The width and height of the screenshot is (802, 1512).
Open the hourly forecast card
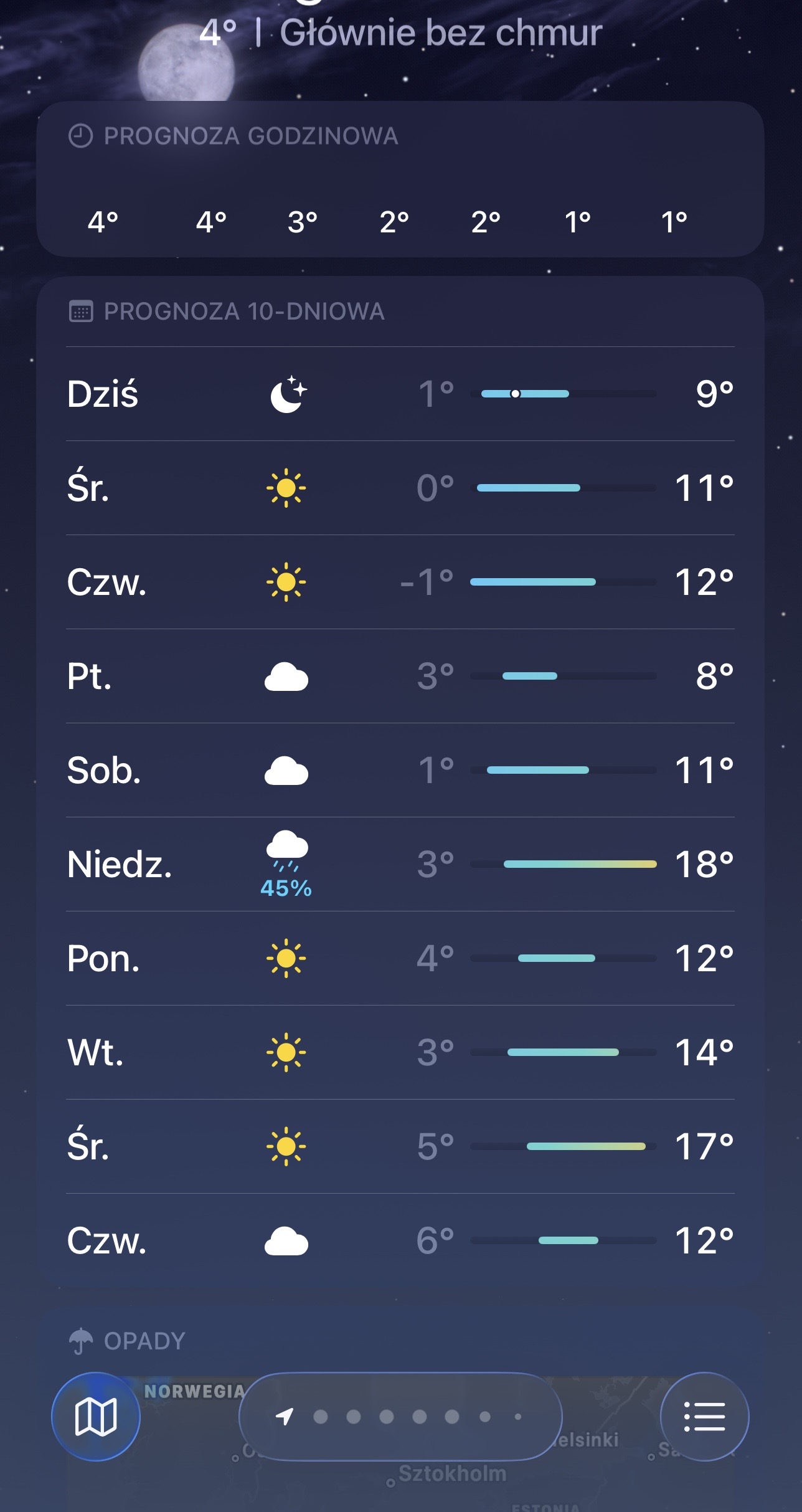click(400, 181)
